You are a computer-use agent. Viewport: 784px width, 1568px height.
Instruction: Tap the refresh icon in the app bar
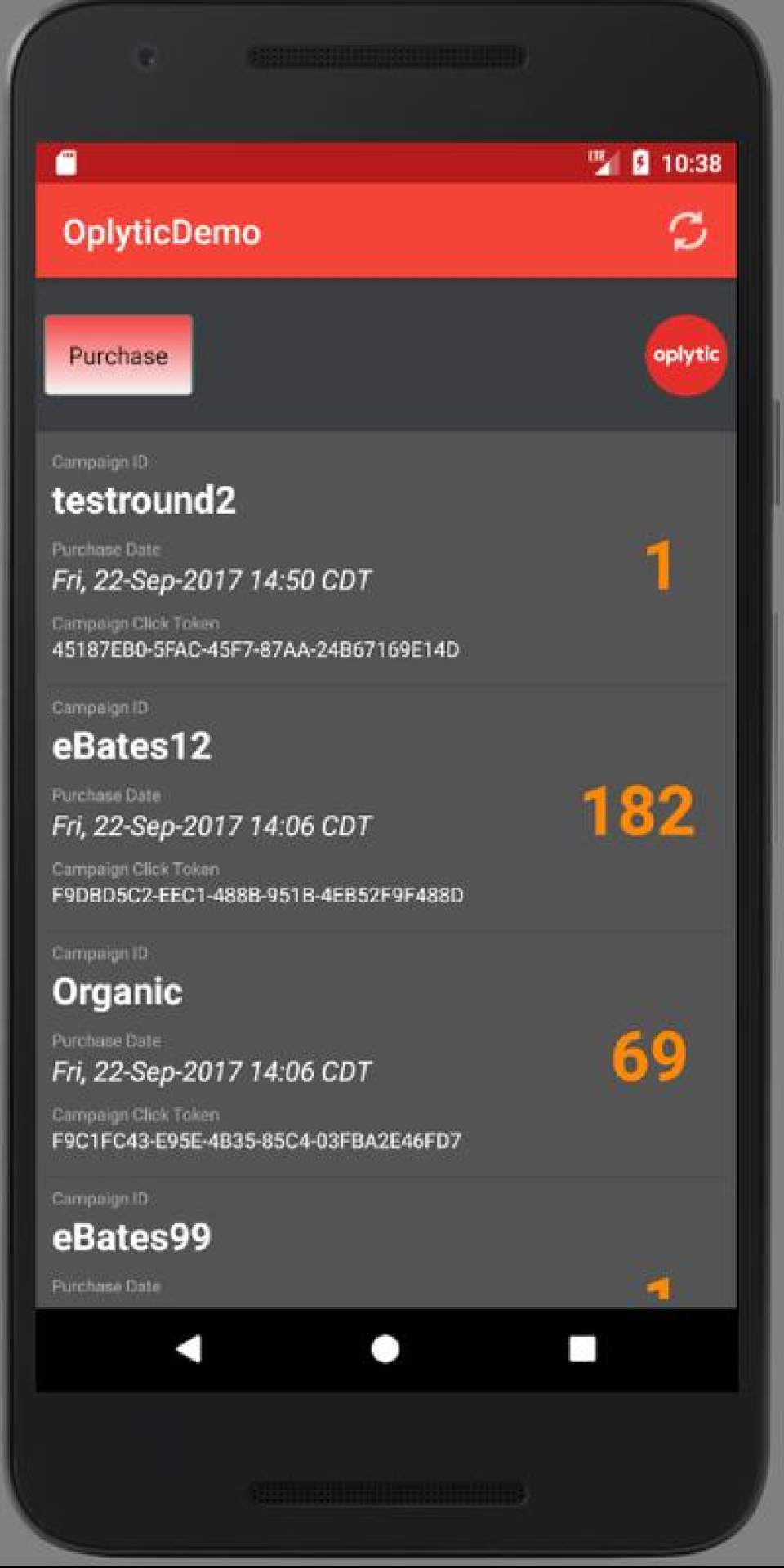click(x=688, y=232)
